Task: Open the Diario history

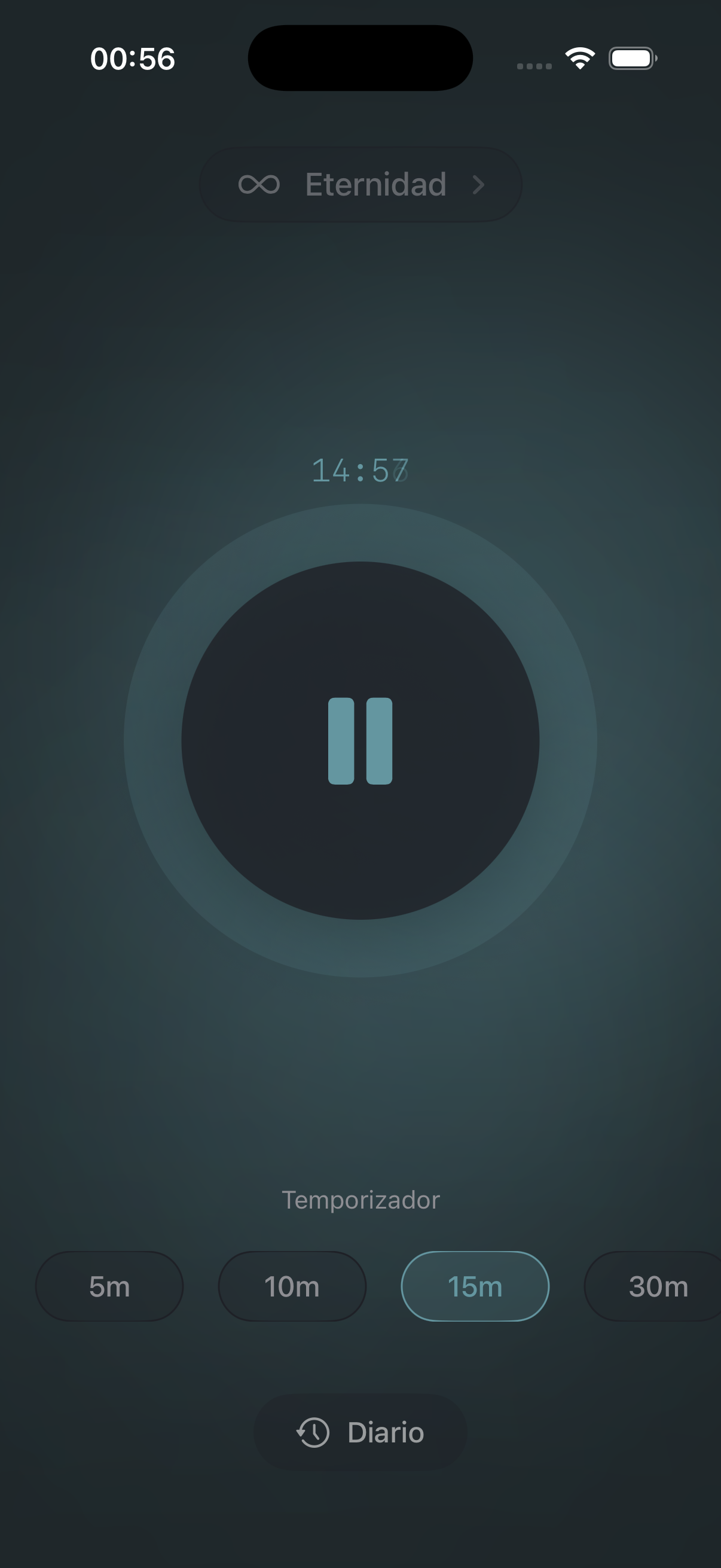Action: coord(360,1432)
